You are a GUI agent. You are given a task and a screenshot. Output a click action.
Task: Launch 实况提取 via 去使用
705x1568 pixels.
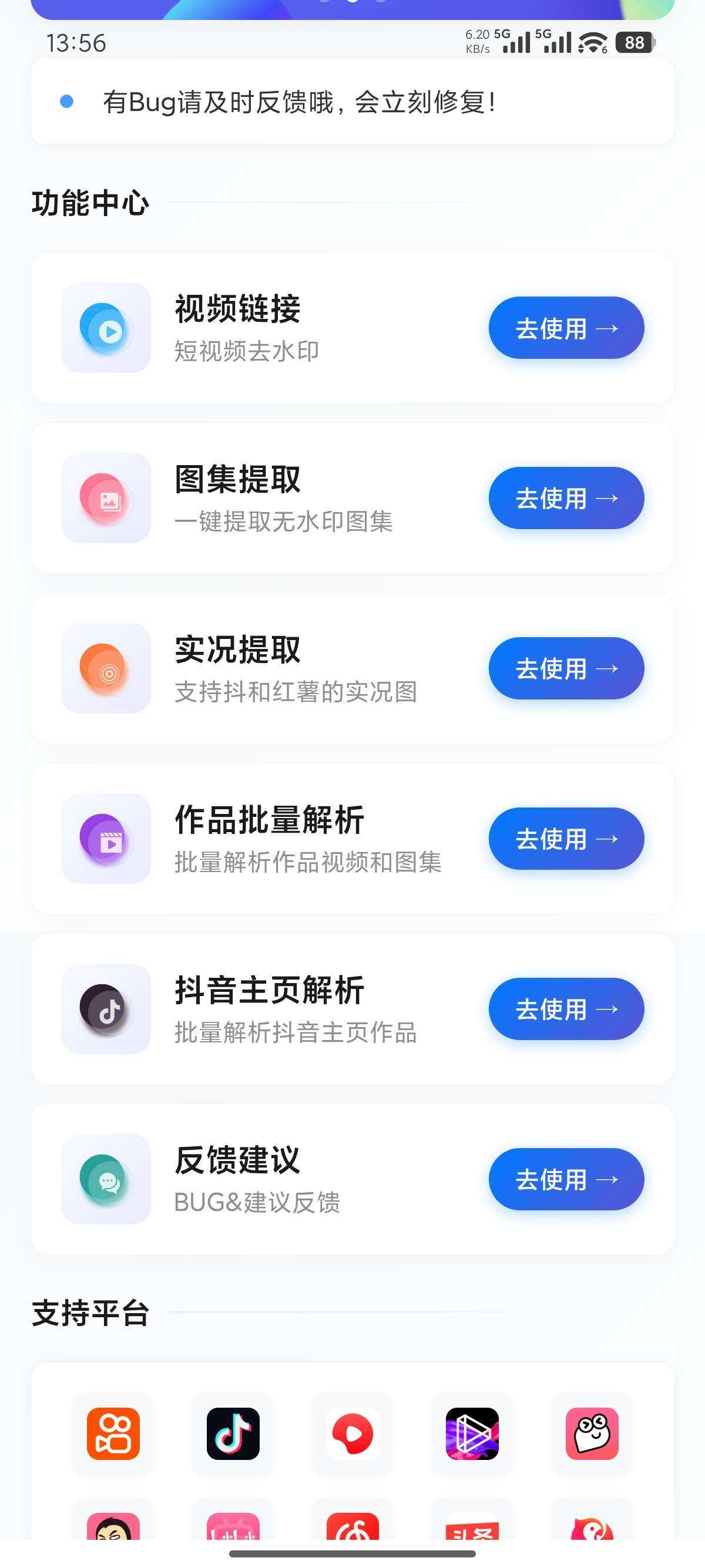(x=566, y=668)
